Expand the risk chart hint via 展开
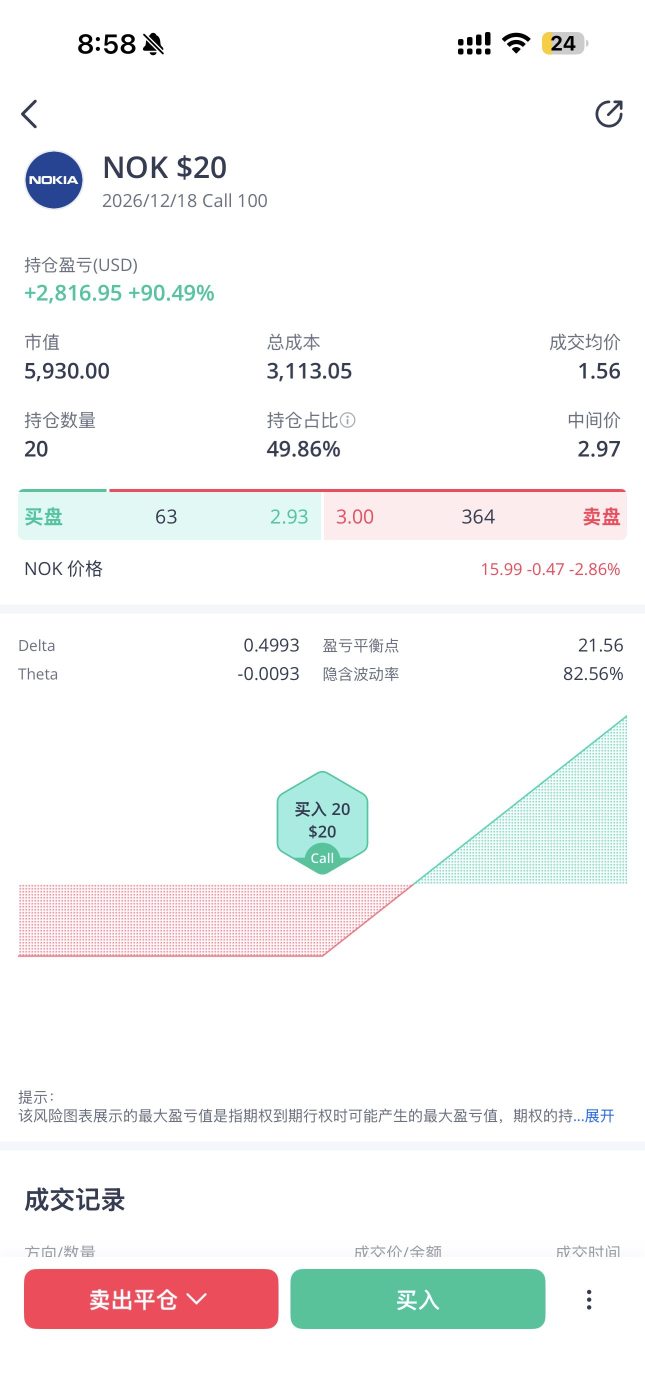 (x=599, y=1115)
